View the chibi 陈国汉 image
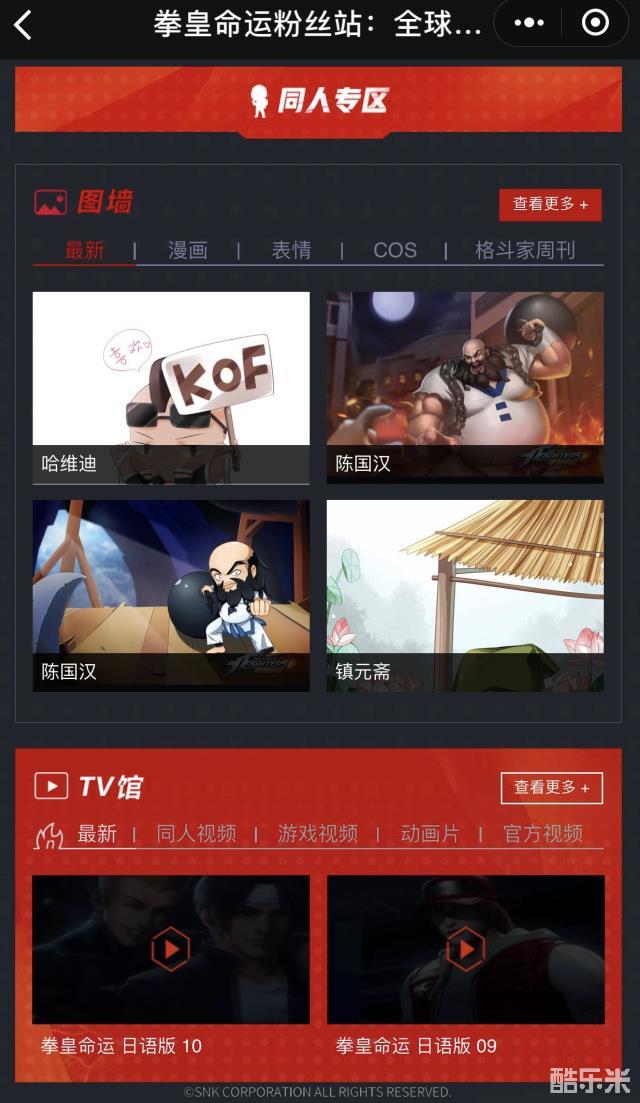 point(171,595)
